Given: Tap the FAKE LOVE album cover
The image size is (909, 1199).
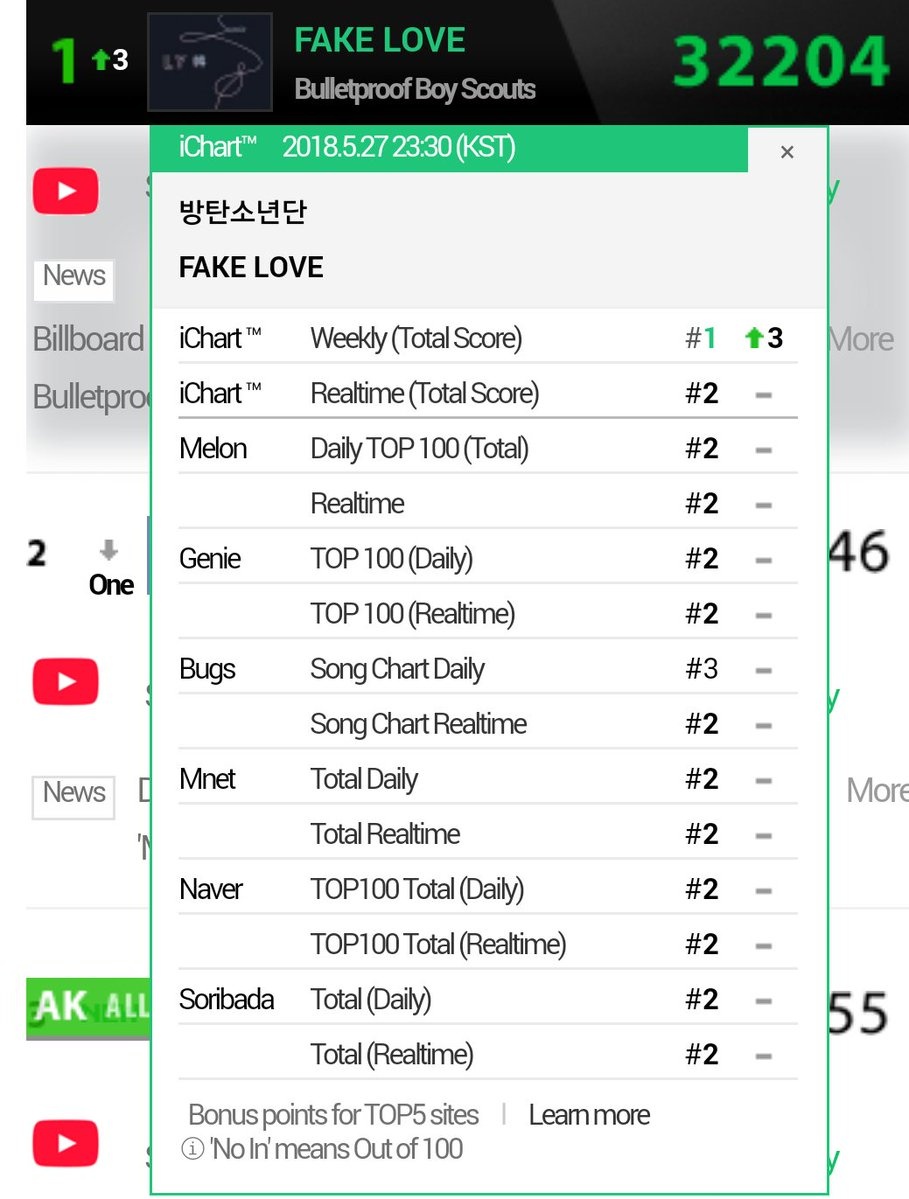Looking at the screenshot, I should (209, 62).
